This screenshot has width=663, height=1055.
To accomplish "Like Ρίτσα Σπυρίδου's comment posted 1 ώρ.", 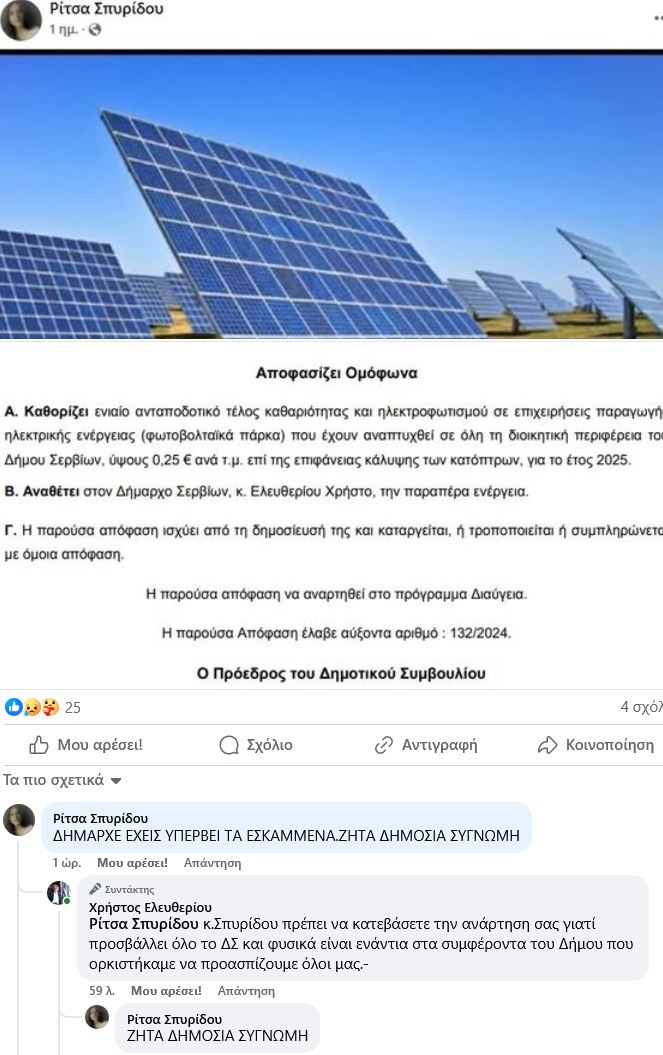I will pyautogui.click(x=132, y=863).
